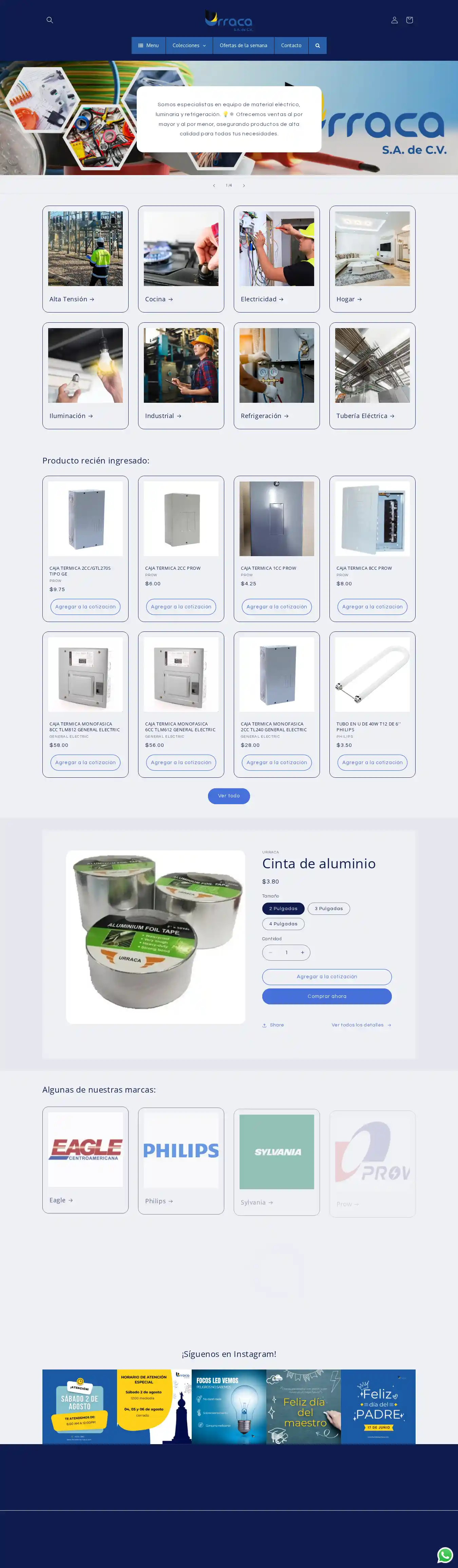Open the shopping cart

point(409,20)
